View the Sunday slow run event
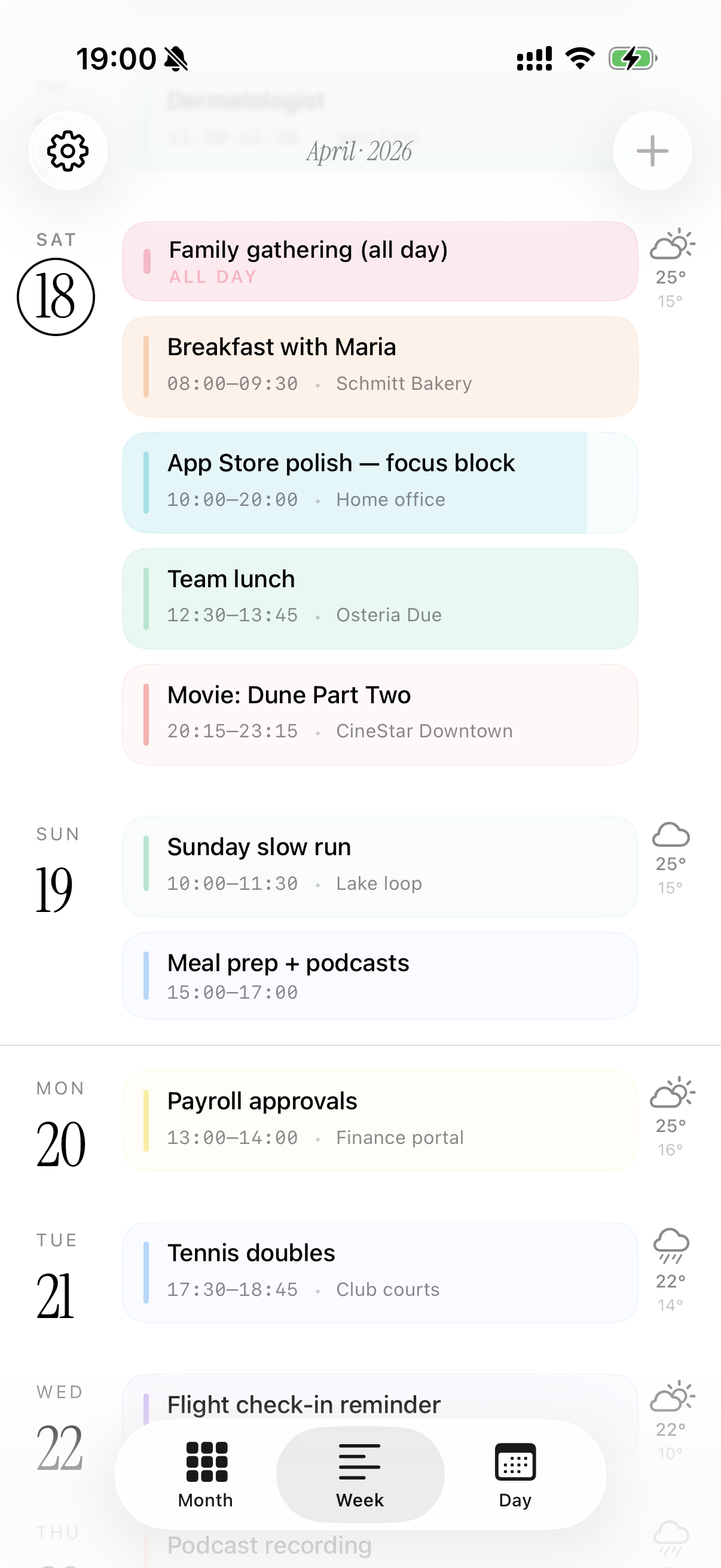The height and width of the screenshot is (1568, 721). [x=380, y=866]
